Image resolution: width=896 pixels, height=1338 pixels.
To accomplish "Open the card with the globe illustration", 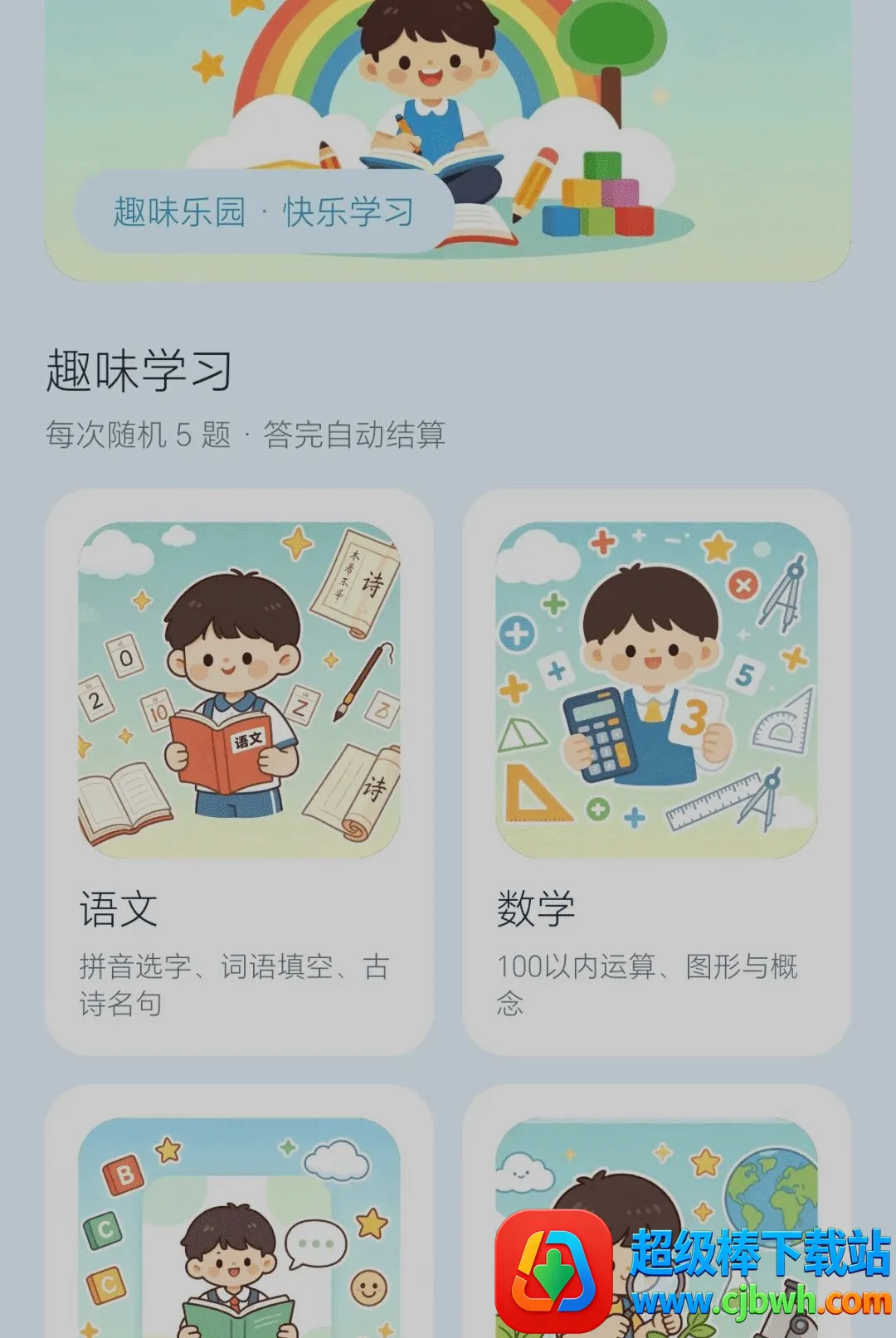I will [656, 1211].
